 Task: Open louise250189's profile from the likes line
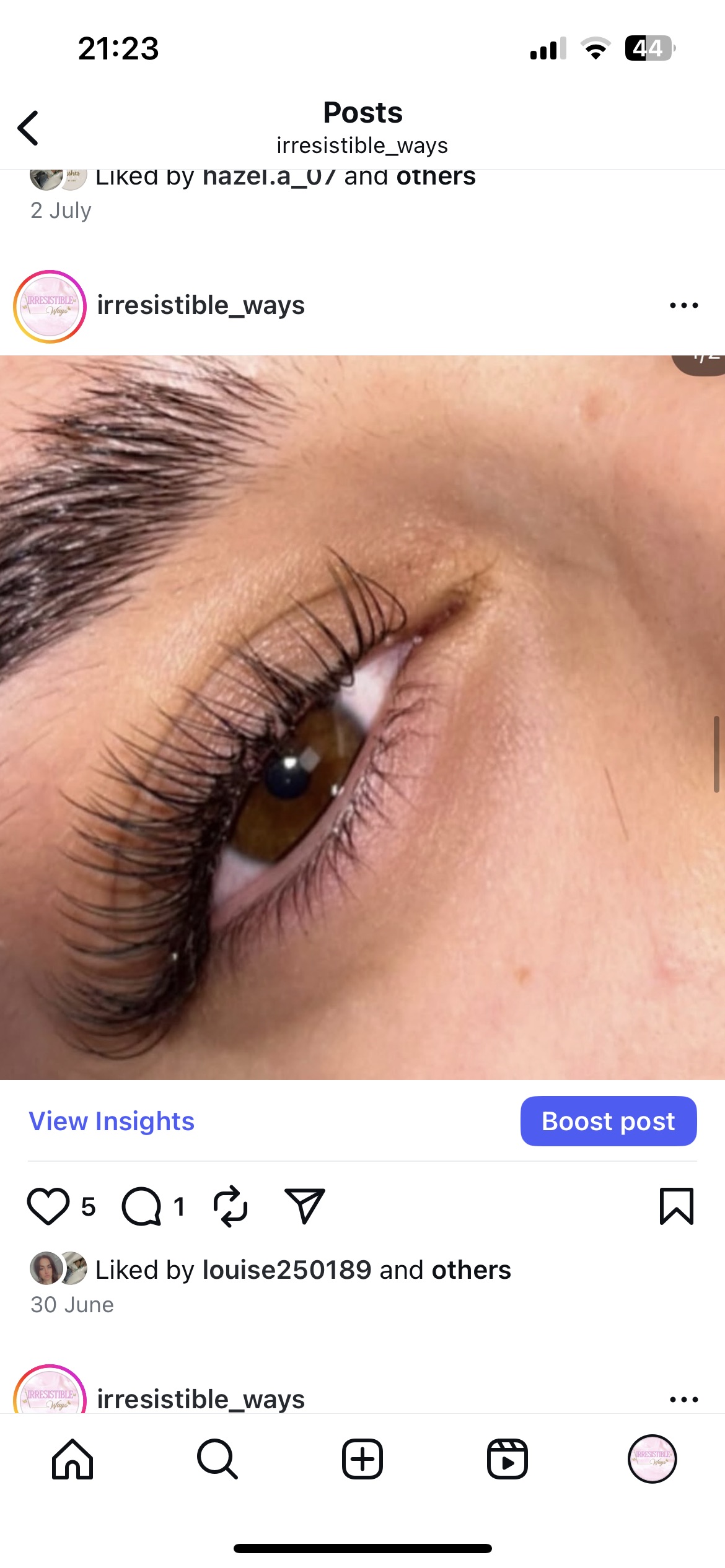(287, 1270)
